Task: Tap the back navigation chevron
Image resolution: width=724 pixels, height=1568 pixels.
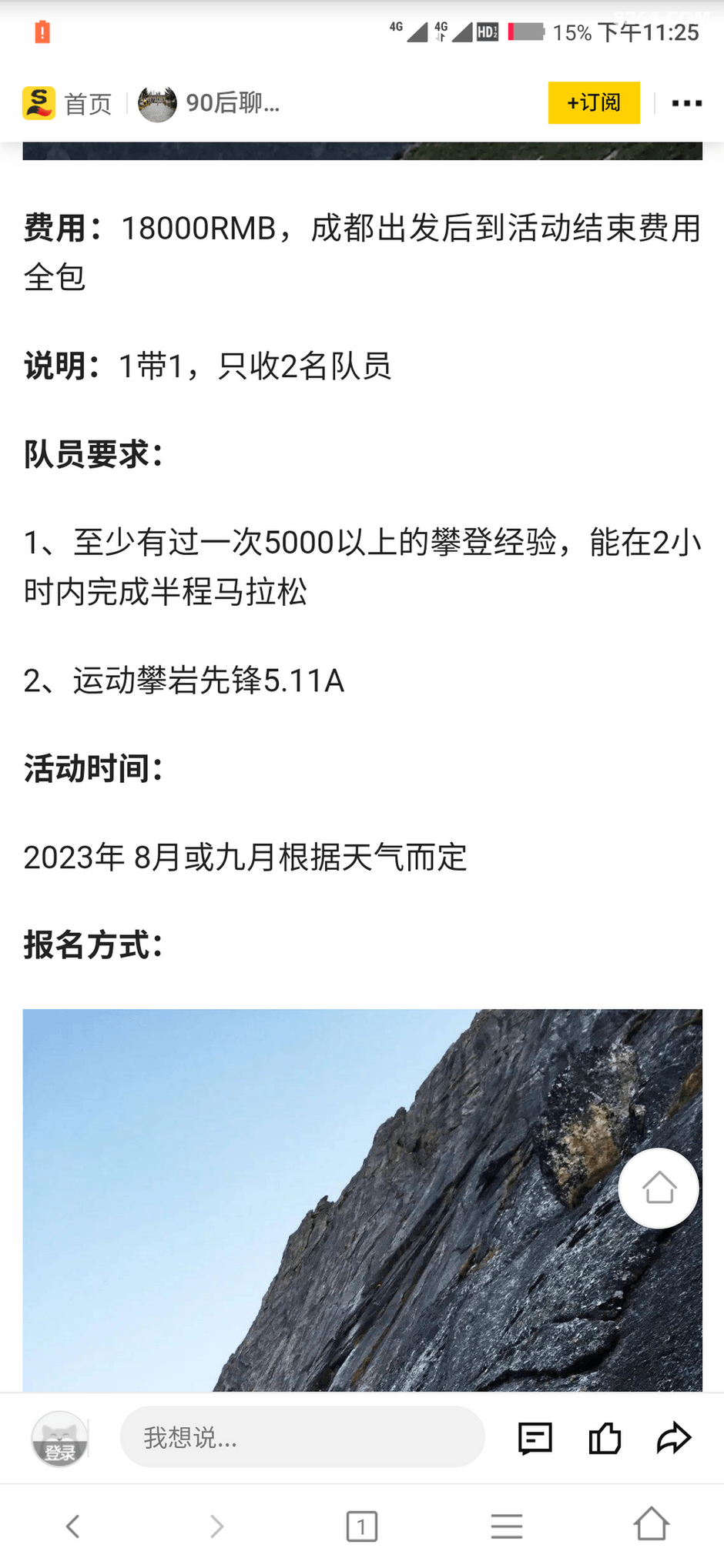Action: click(x=73, y=1526)
